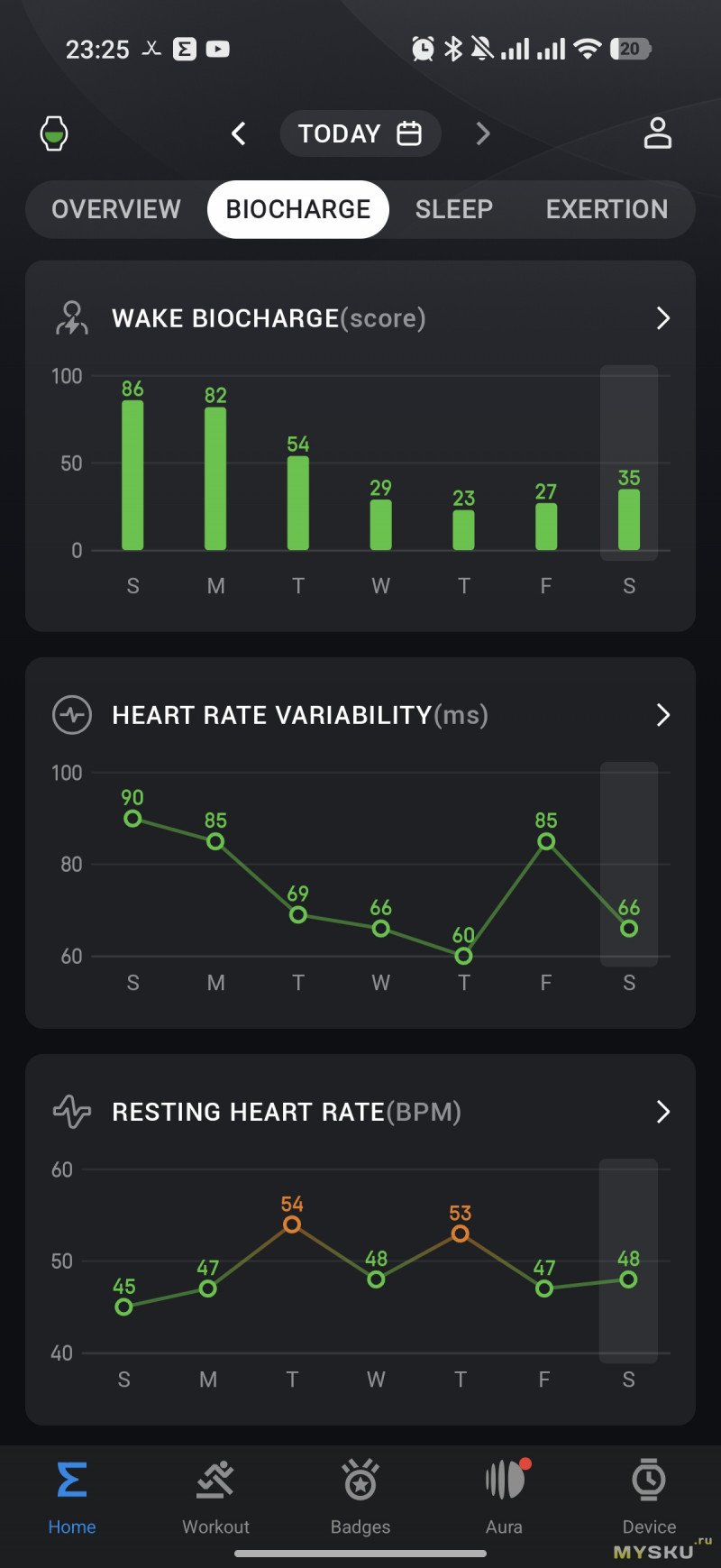The width and height of the screenshot is (721, 1568).
Task: Open the Aura tab
Action: click(505, 1498)
